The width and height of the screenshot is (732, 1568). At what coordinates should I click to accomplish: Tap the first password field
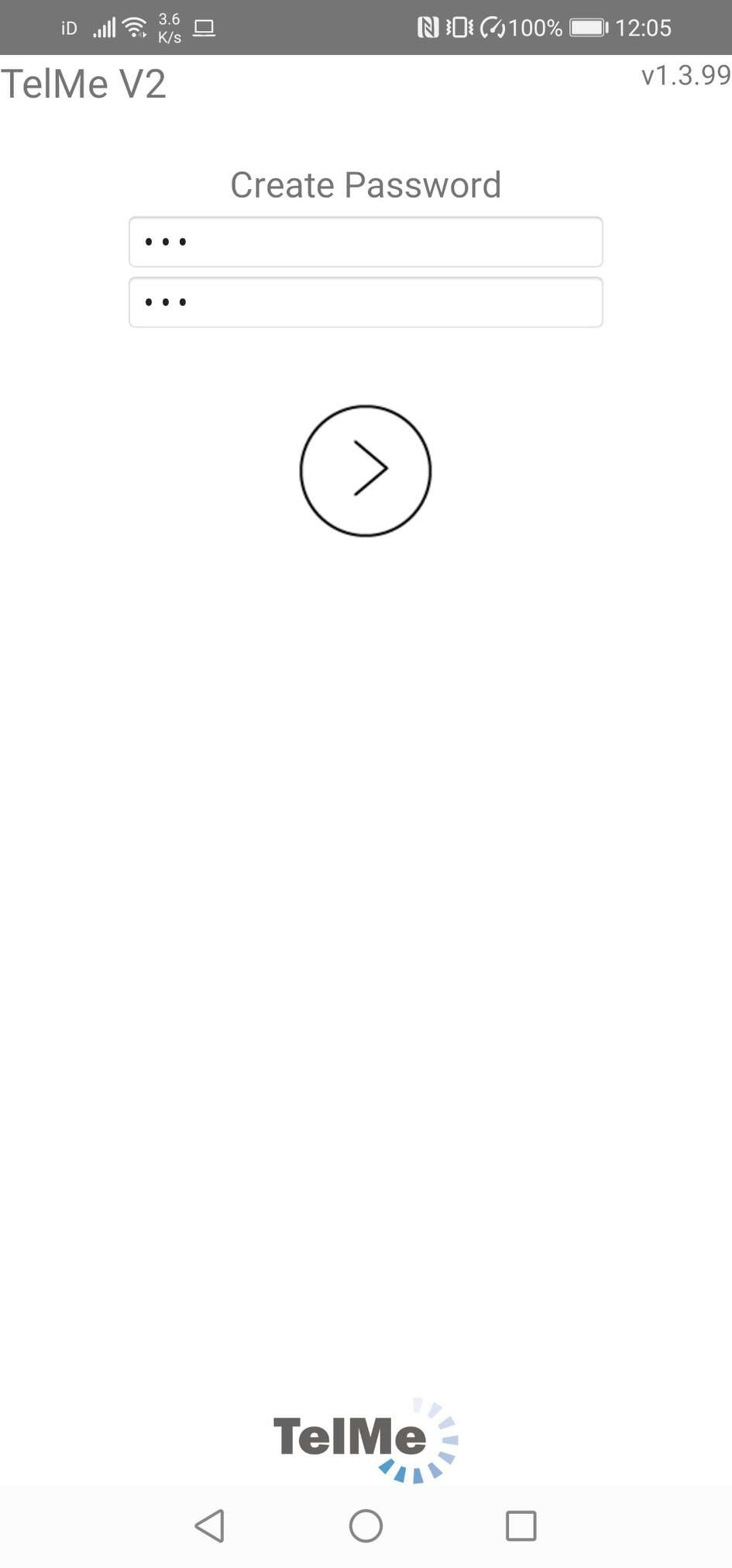tap(365, 242)
